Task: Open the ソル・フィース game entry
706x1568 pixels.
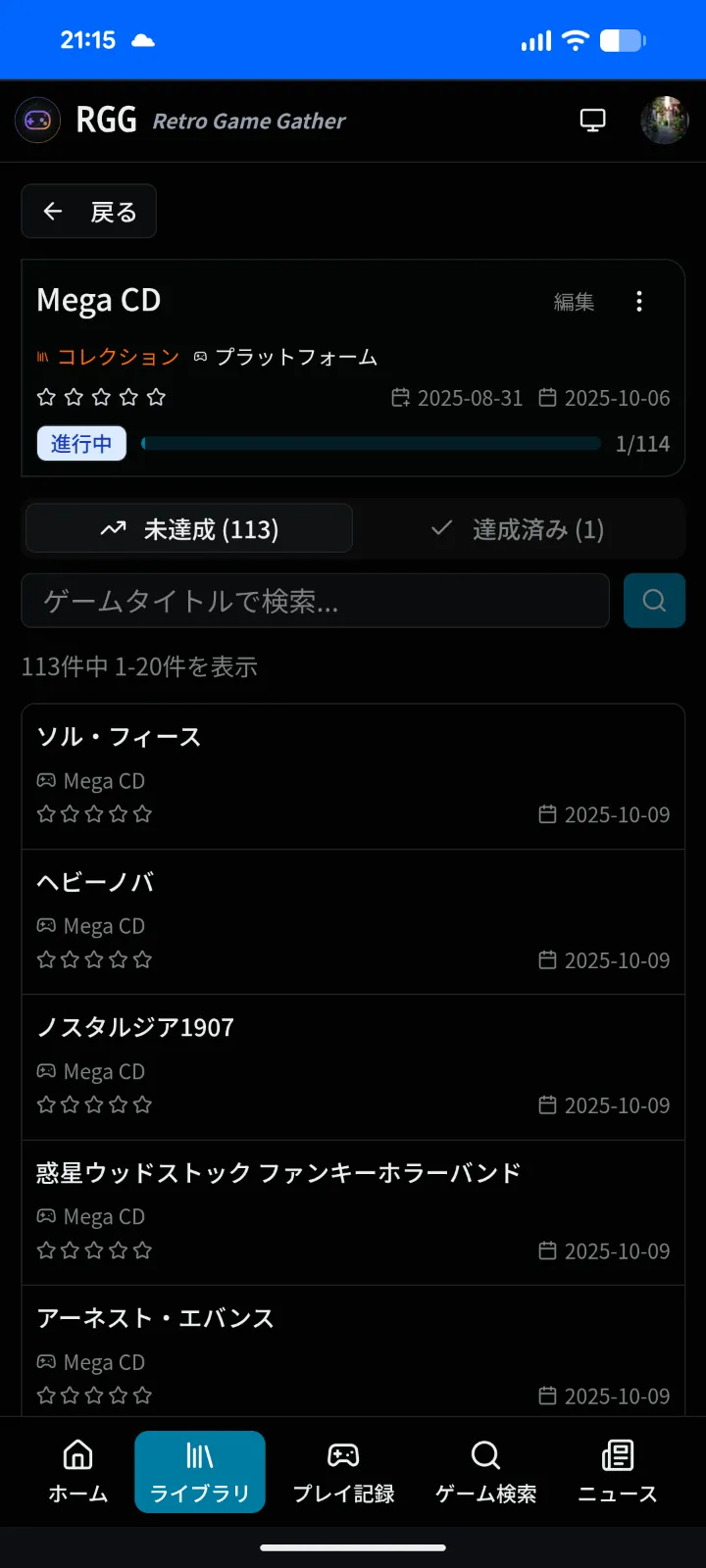Action: pos(353,775)
